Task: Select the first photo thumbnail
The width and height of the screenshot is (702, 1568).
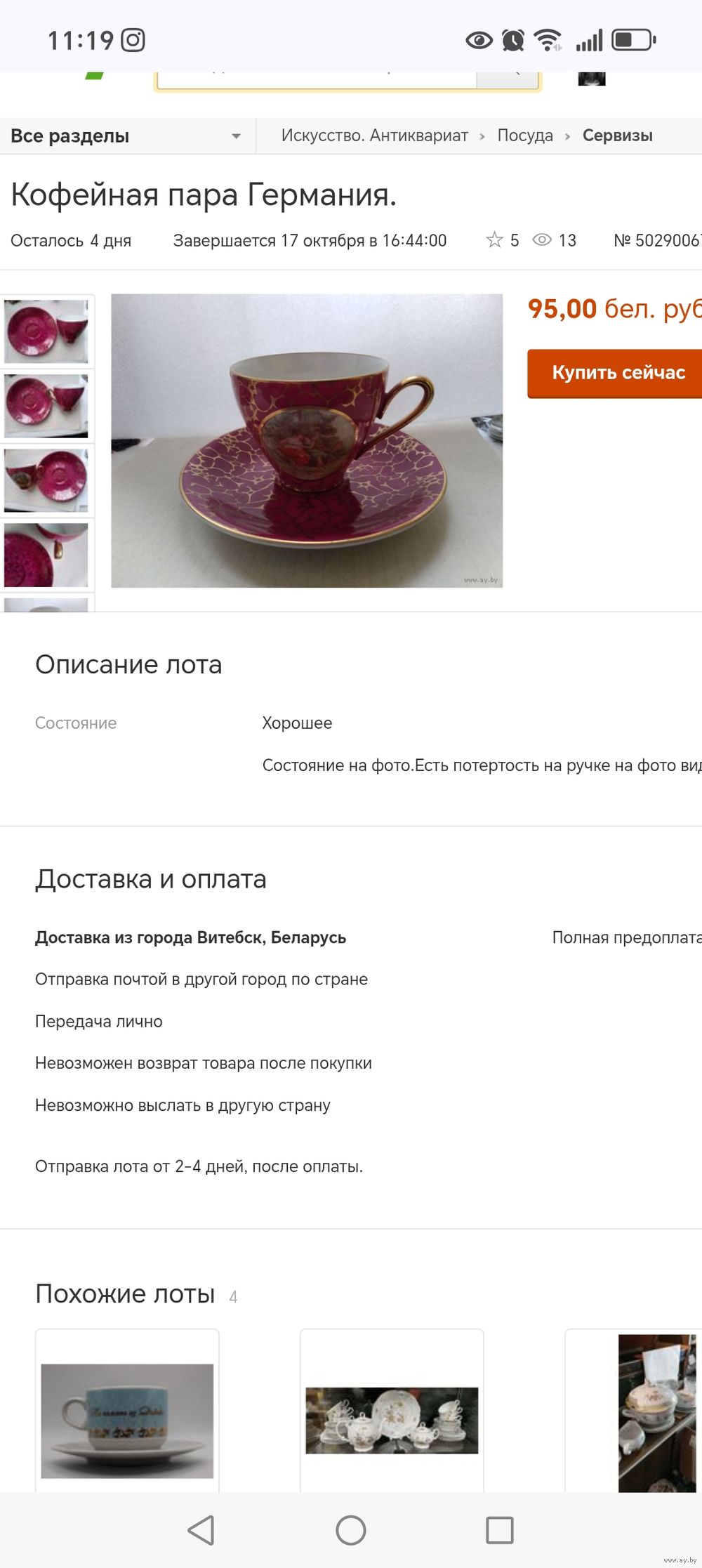Action: point(46,331)
